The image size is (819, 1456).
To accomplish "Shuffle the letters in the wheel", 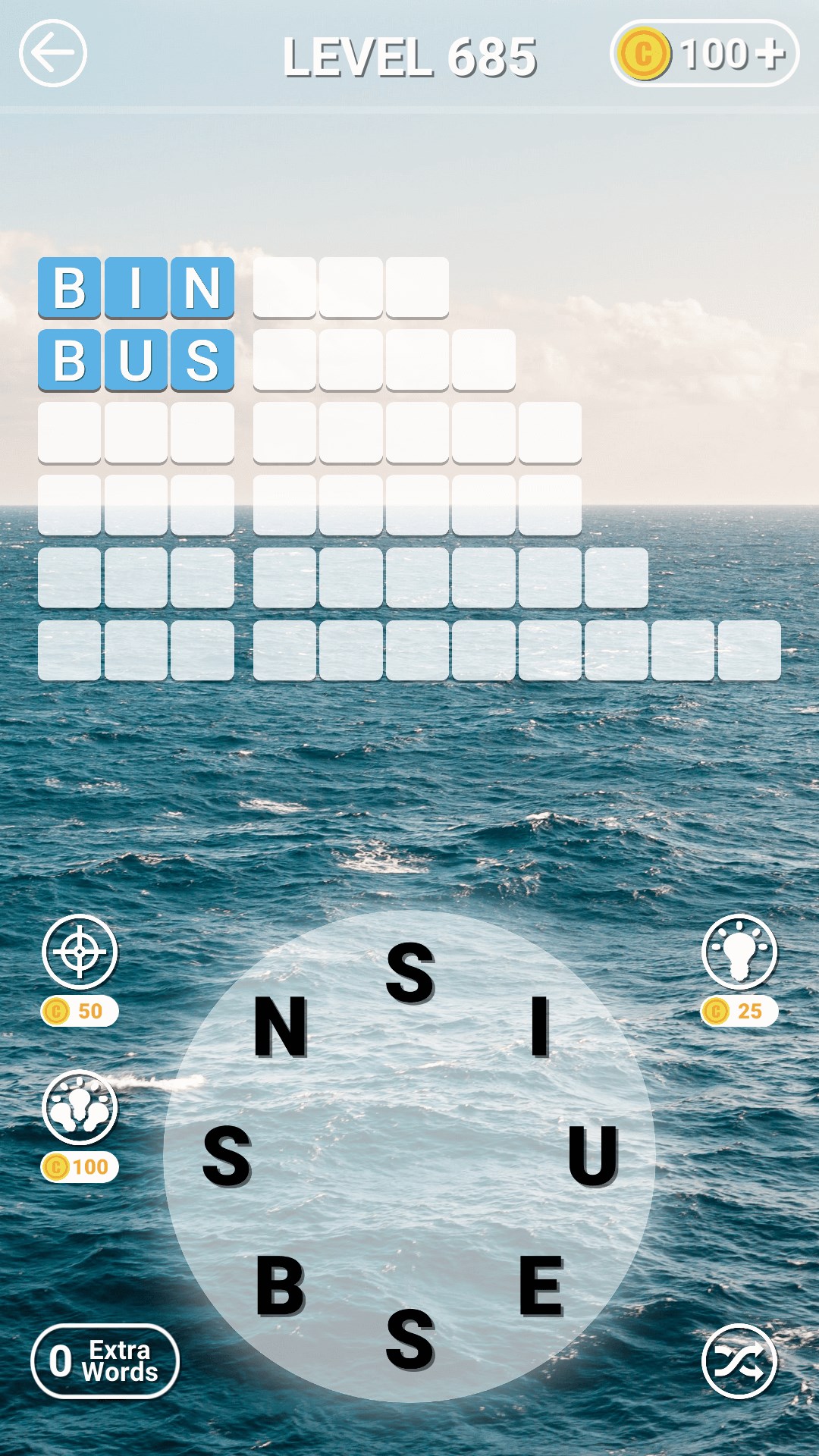I will [x=739, y=1362].
